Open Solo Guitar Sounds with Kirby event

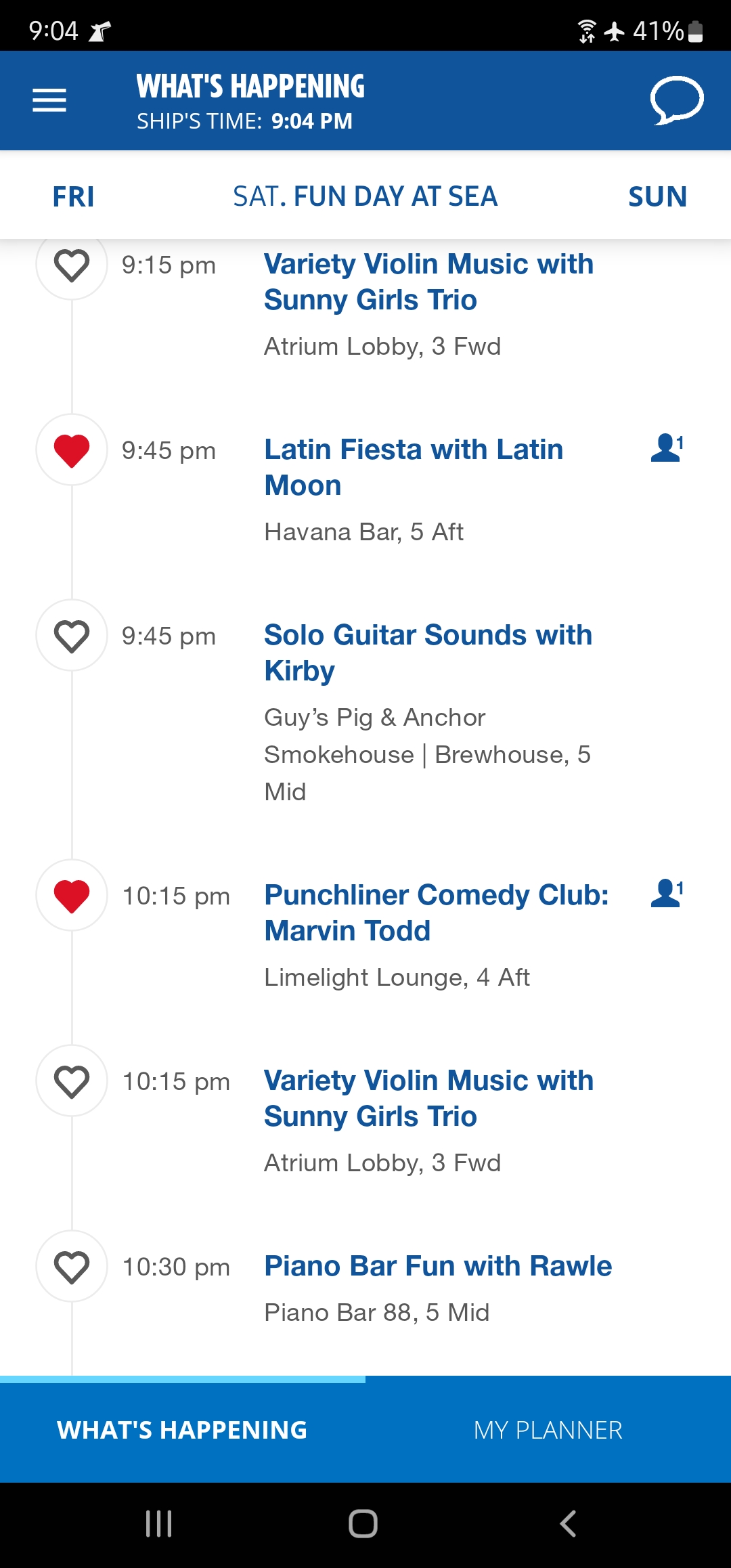(428, 653)
